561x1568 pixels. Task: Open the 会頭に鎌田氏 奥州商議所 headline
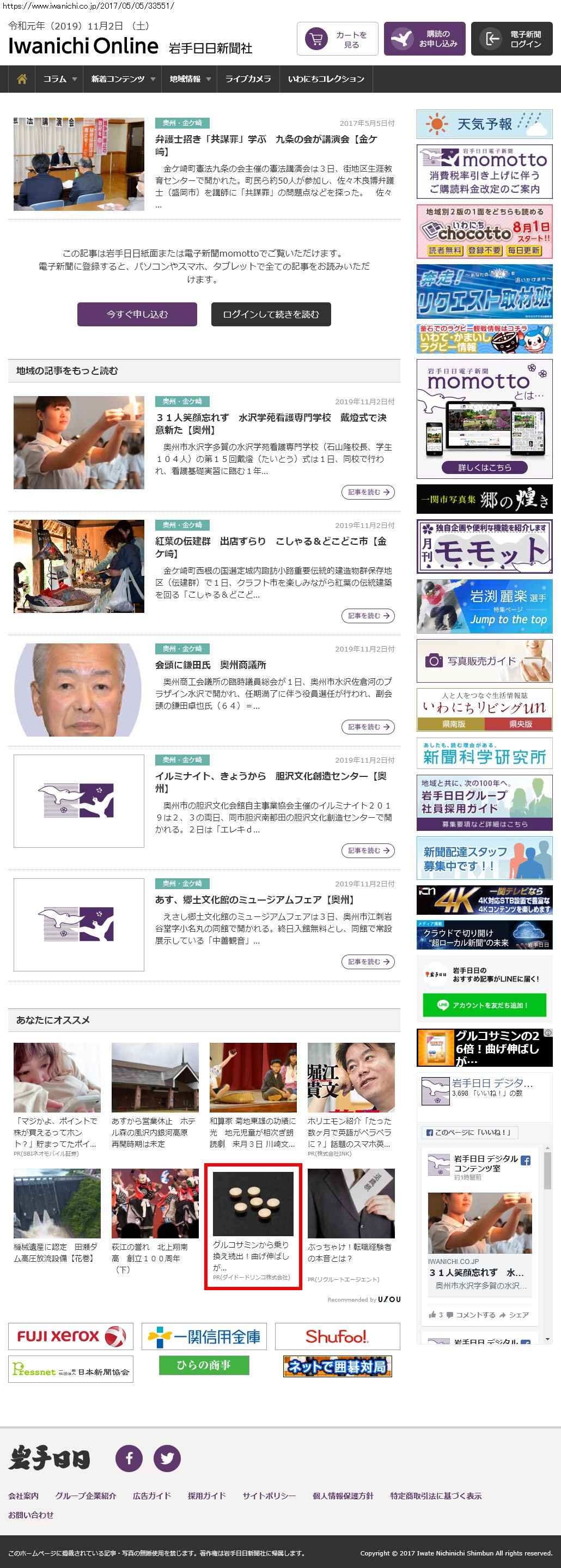pos(211,665)
